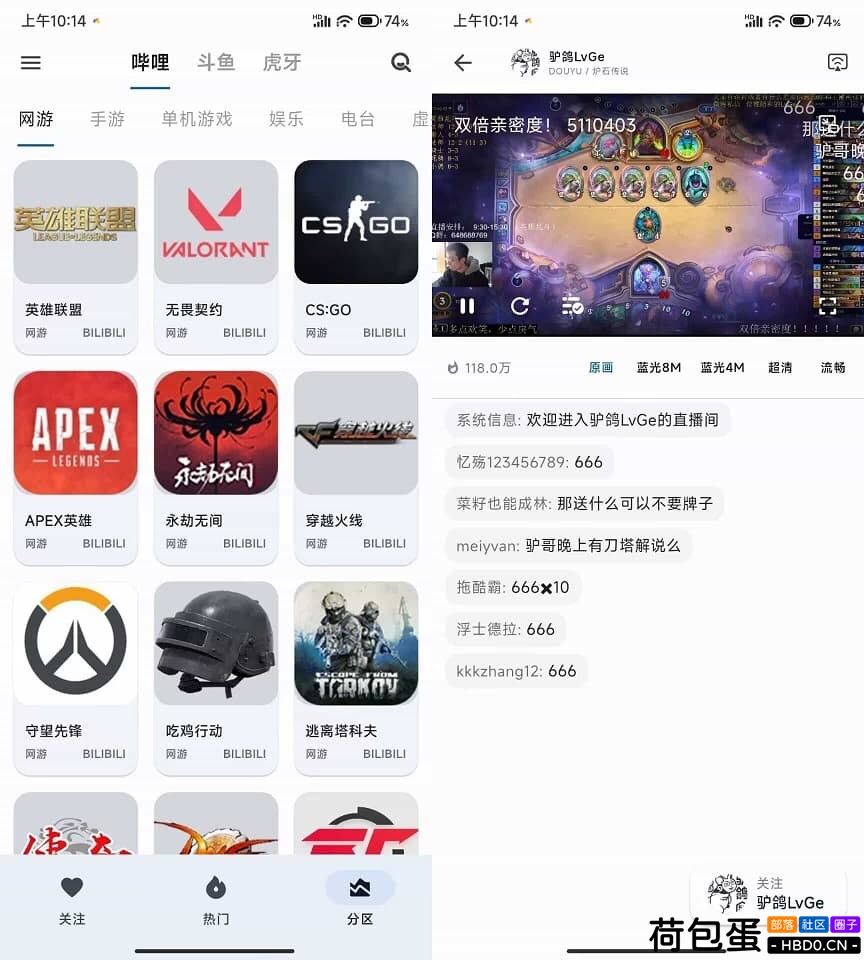Viewport: 864px width, 960px height.
Task: Open the 守望先锋 game card
Action: point(76,677)
